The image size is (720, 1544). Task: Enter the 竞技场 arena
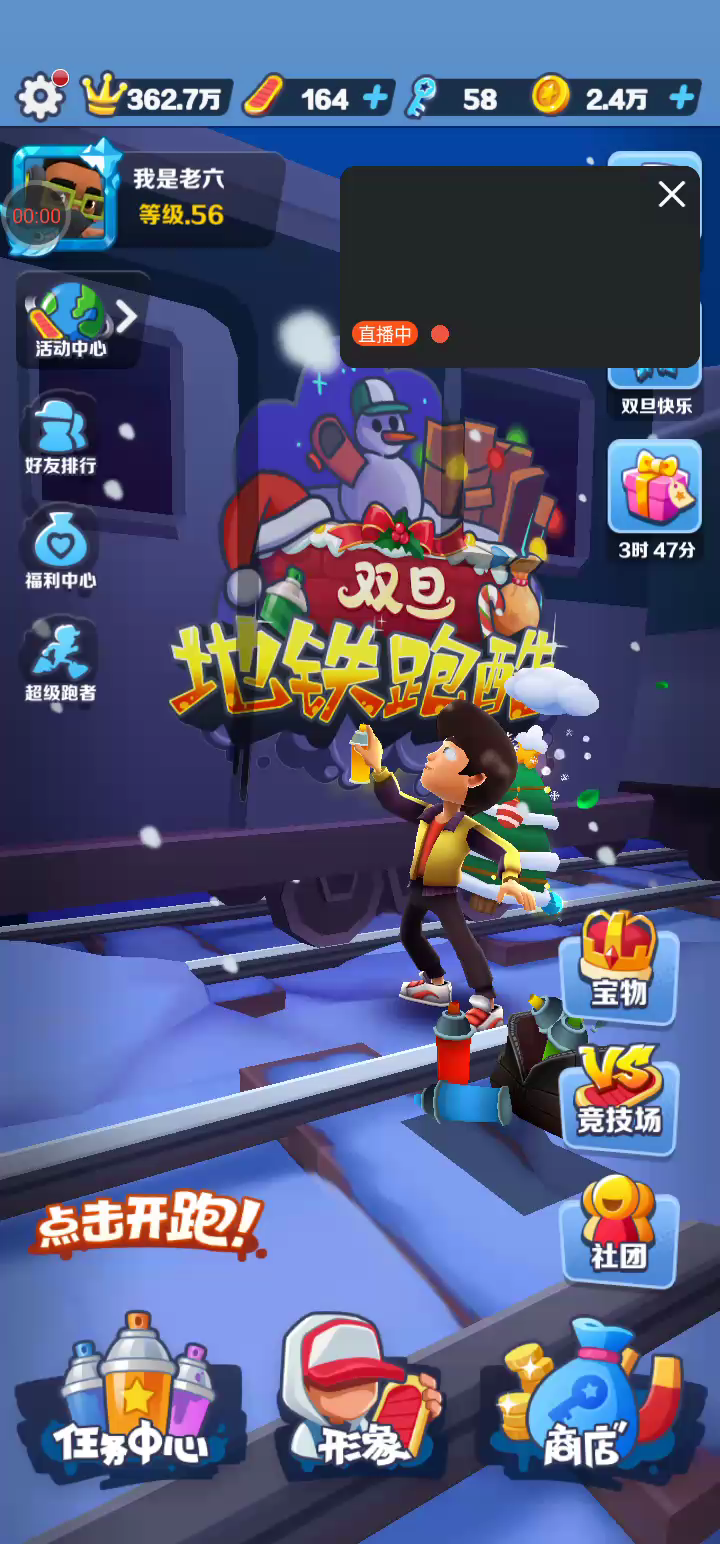click(620, 1102)
